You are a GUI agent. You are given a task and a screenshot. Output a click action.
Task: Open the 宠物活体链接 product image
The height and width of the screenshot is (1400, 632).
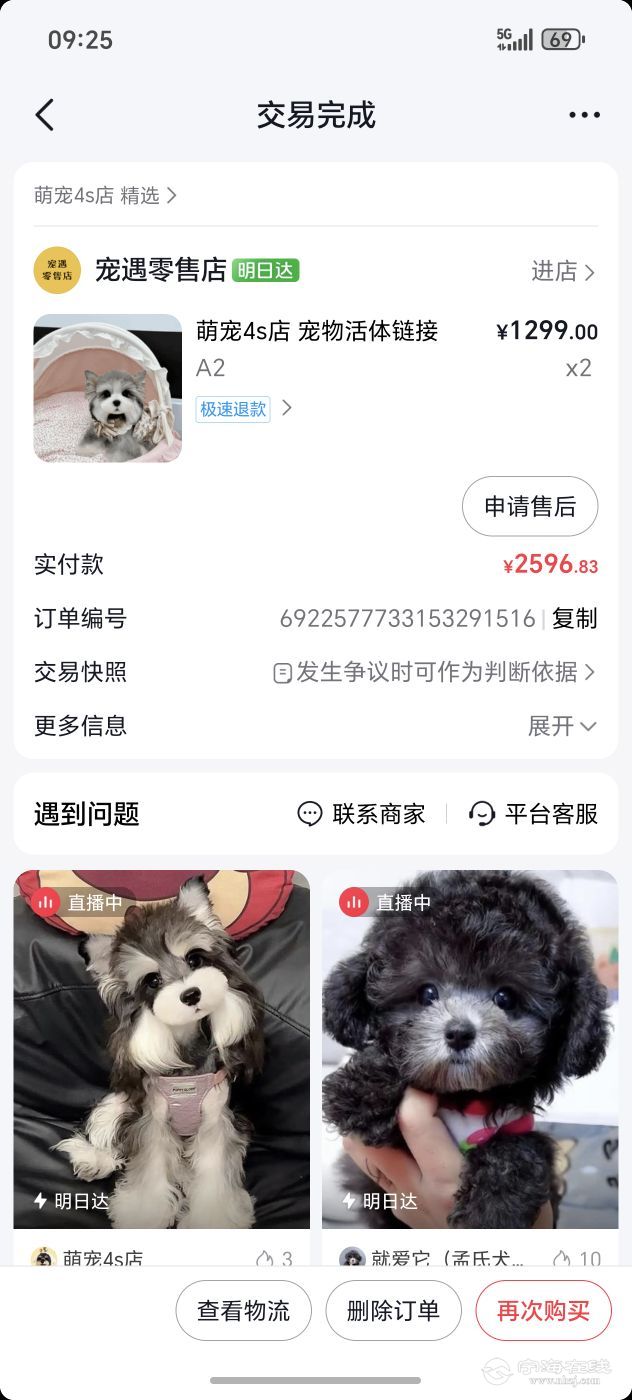coord(108,388)
